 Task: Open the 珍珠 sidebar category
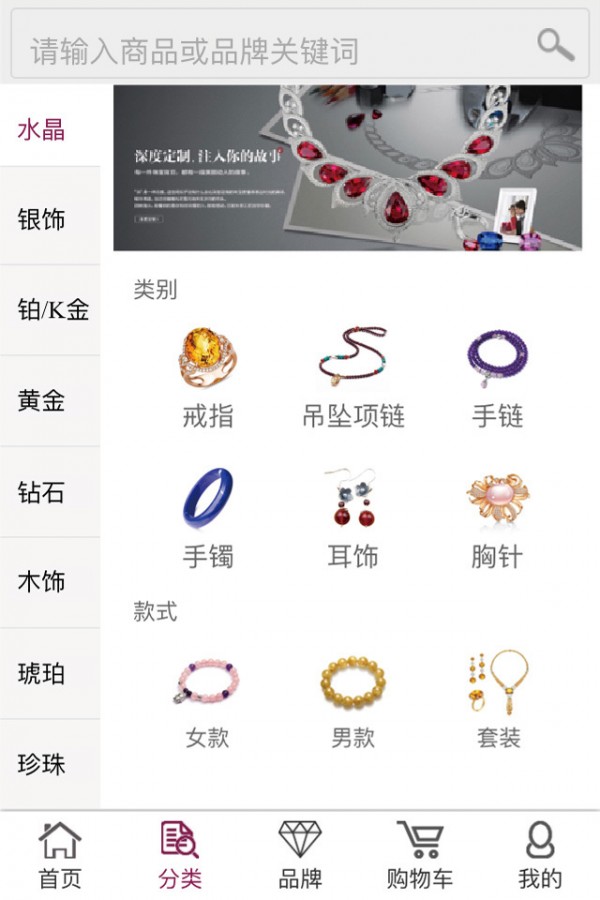click(42, 765)
